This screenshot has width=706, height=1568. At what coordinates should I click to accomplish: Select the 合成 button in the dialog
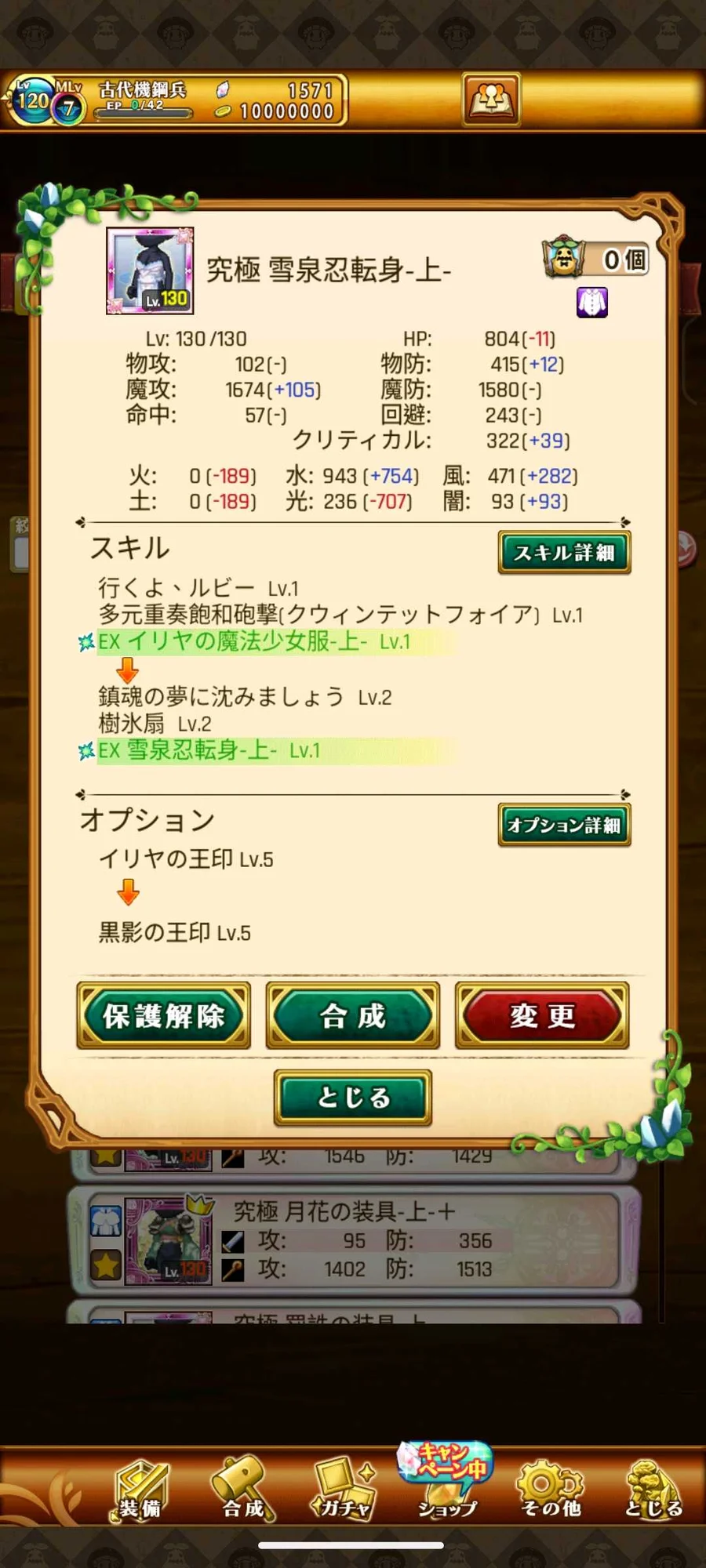(353, 1016)
